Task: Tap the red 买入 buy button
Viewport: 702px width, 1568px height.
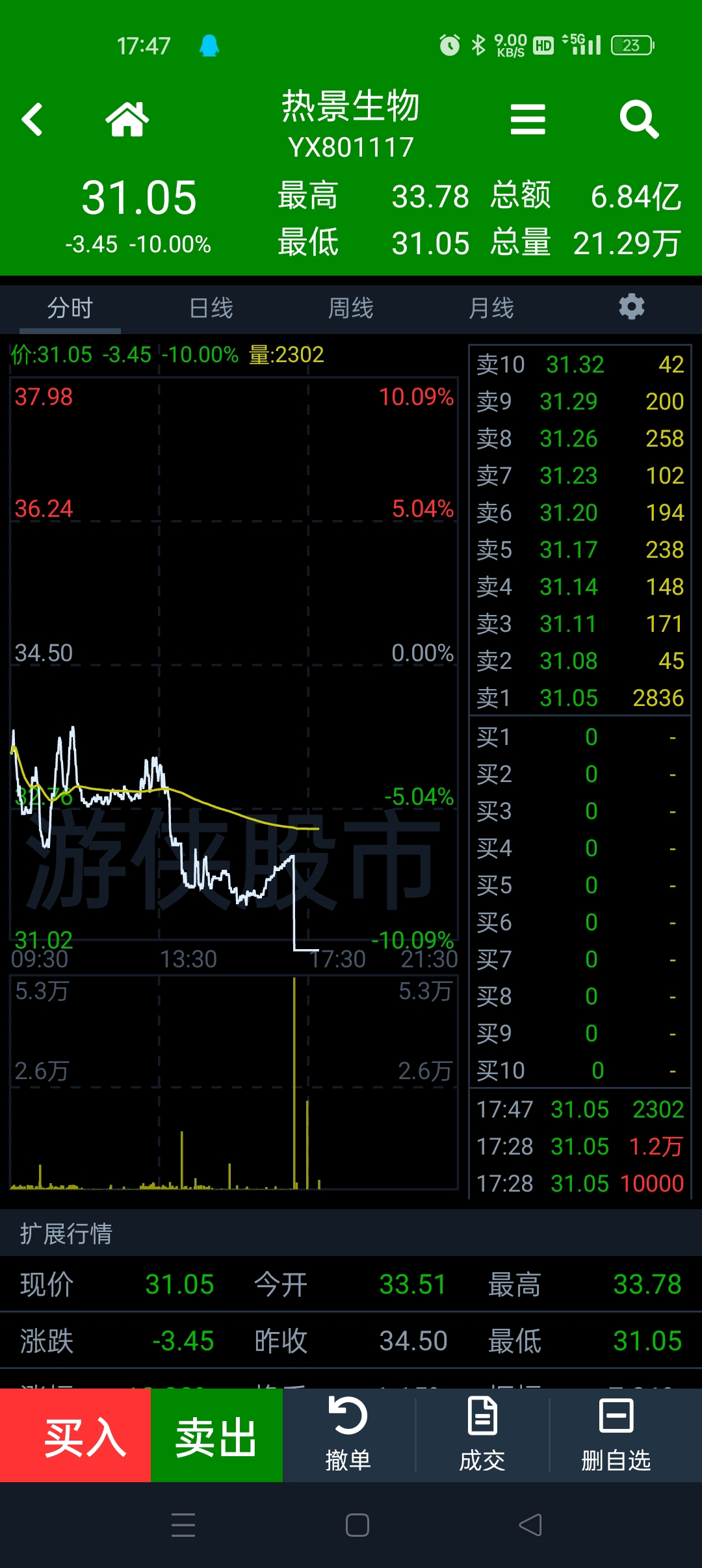Action: [75, 1435]
